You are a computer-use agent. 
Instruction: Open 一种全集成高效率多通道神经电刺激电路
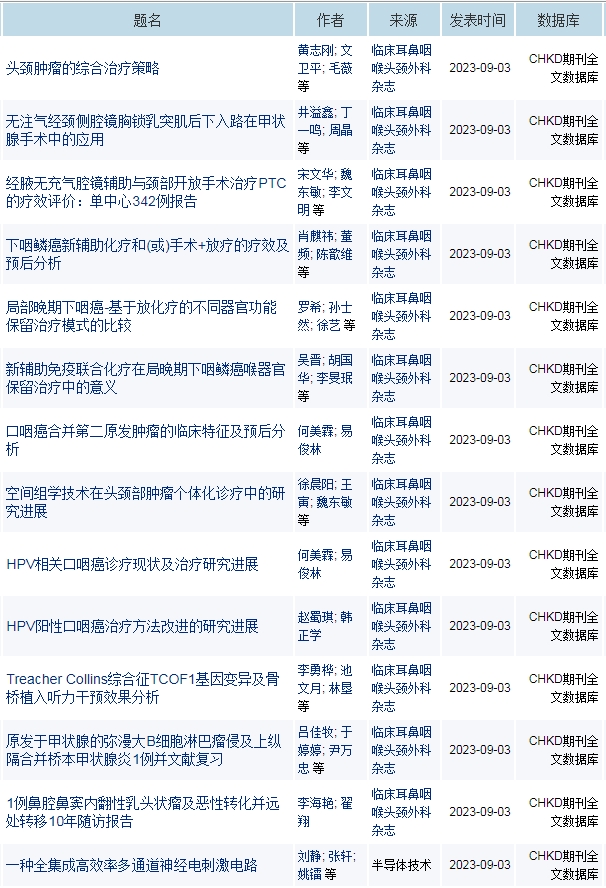pyautogui.click(x=132, y=864)
